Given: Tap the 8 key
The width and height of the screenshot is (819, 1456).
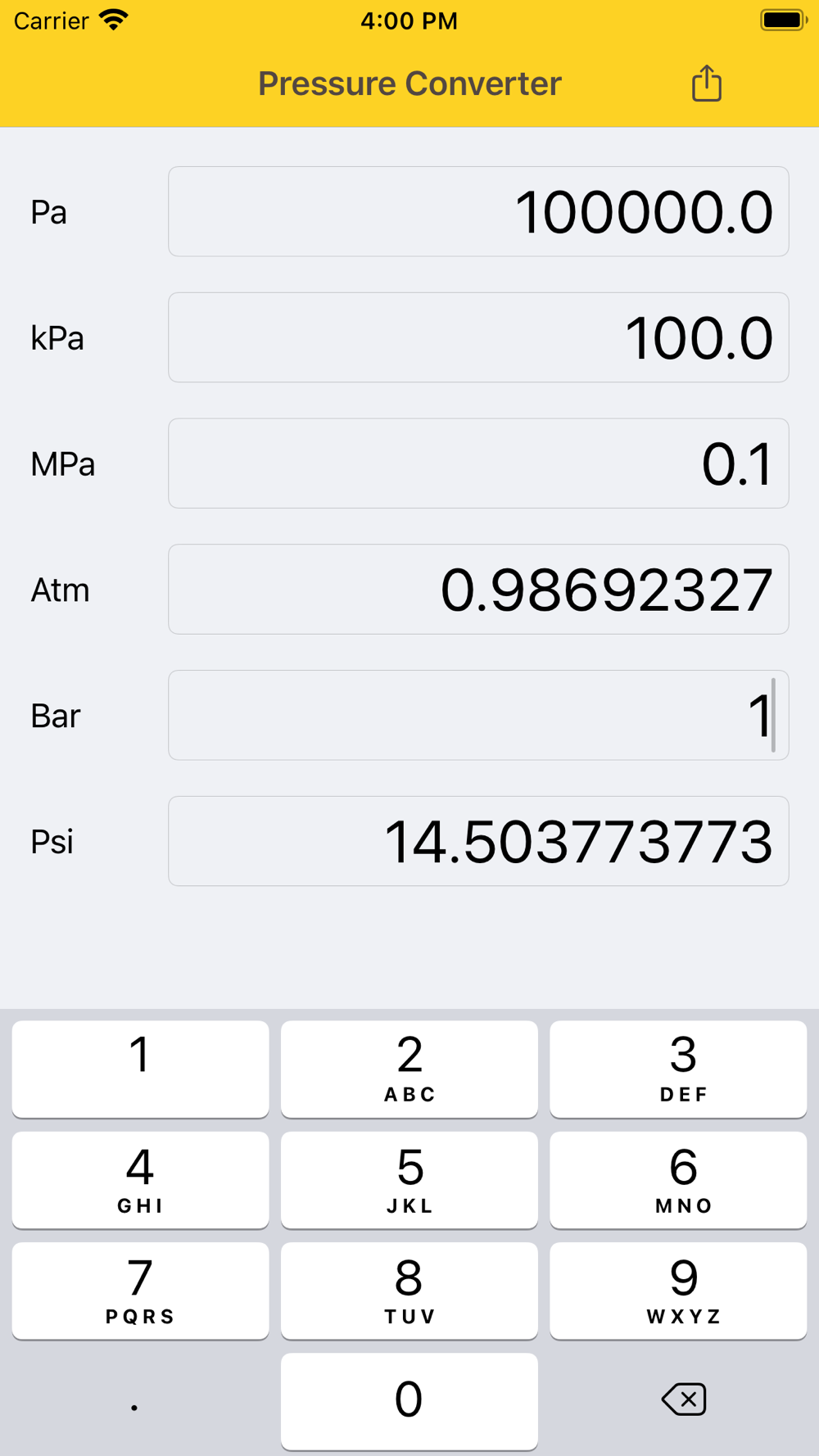Looking at the screenshot, I should (x=409, y=1291).
